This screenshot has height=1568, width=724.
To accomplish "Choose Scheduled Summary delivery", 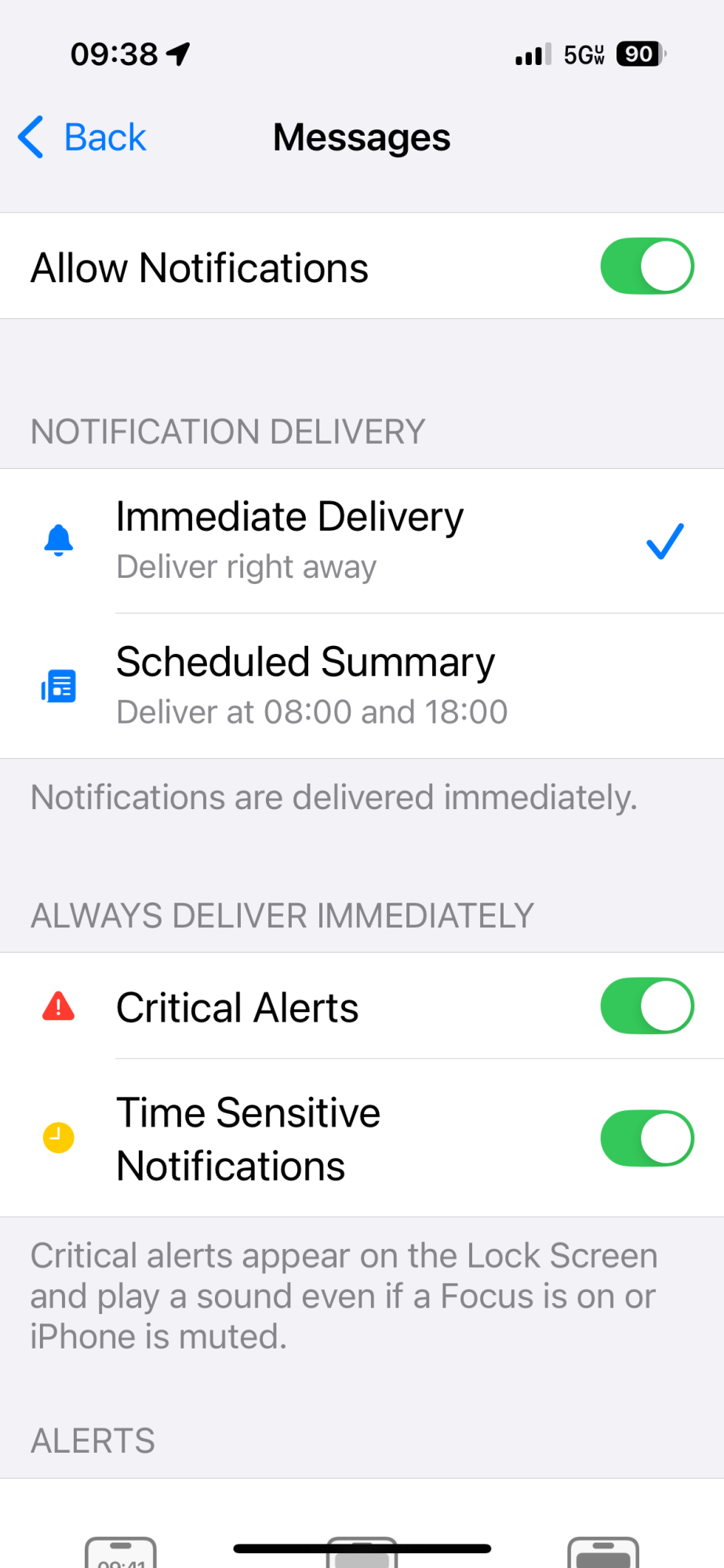I will point(361,686).
